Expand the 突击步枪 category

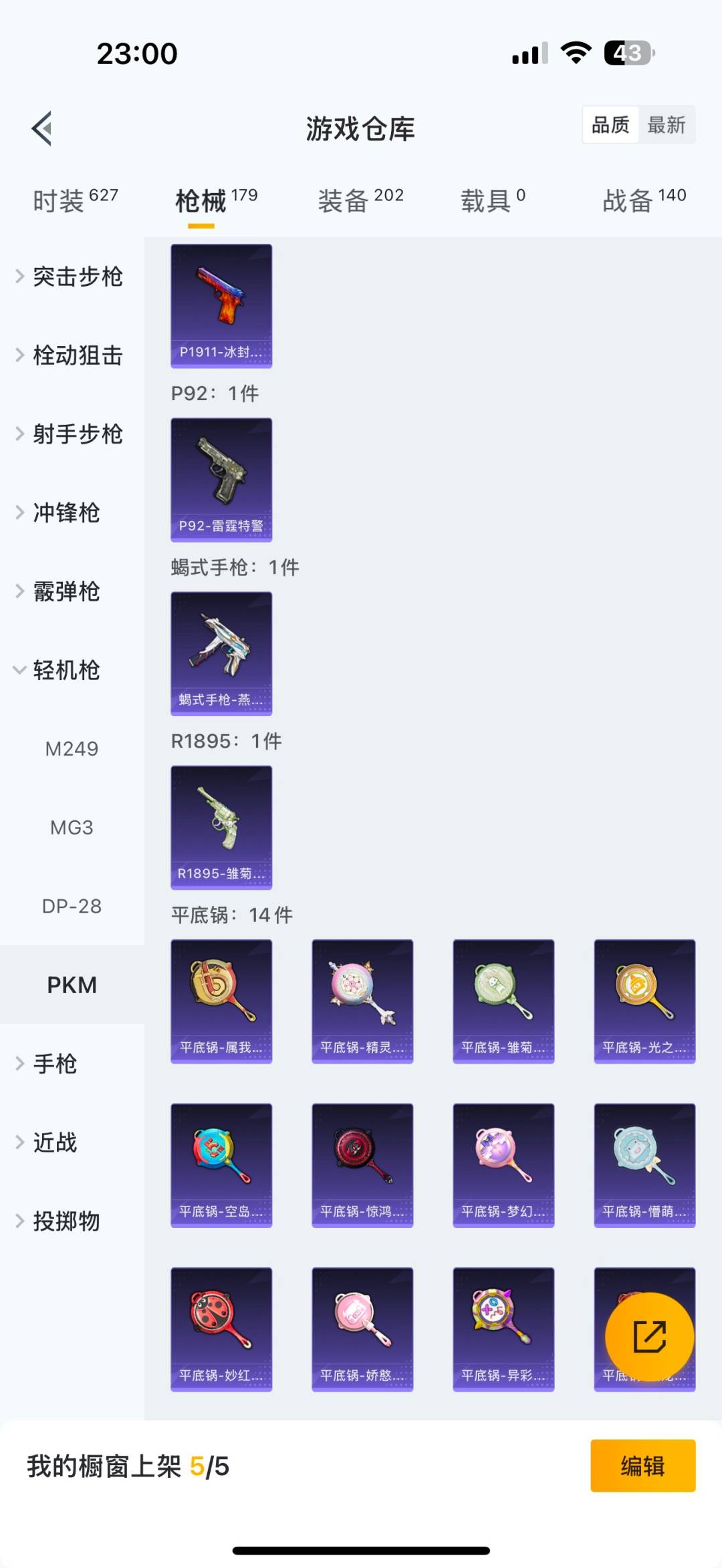(77, 277)
